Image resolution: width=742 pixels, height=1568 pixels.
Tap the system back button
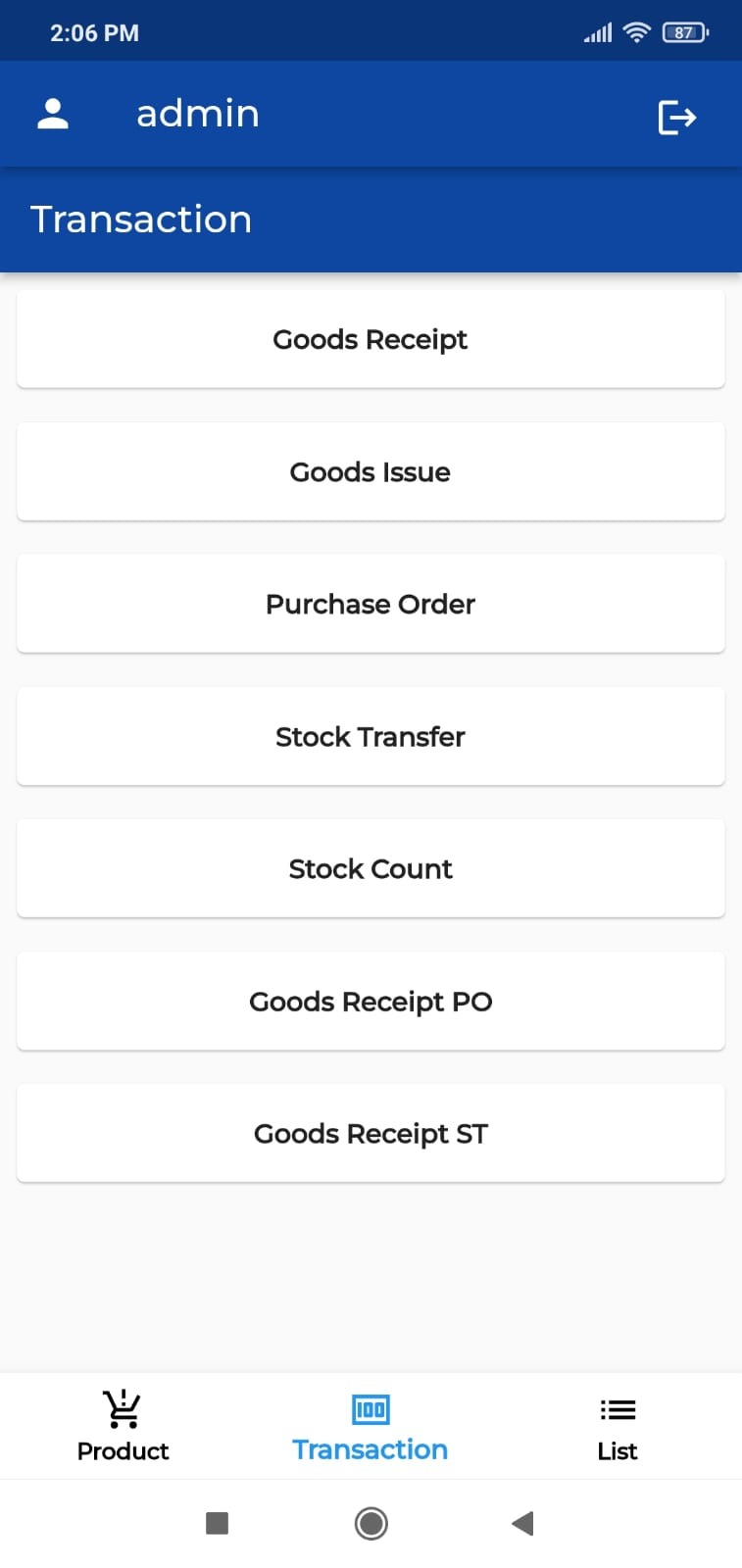coord(522,1523)
